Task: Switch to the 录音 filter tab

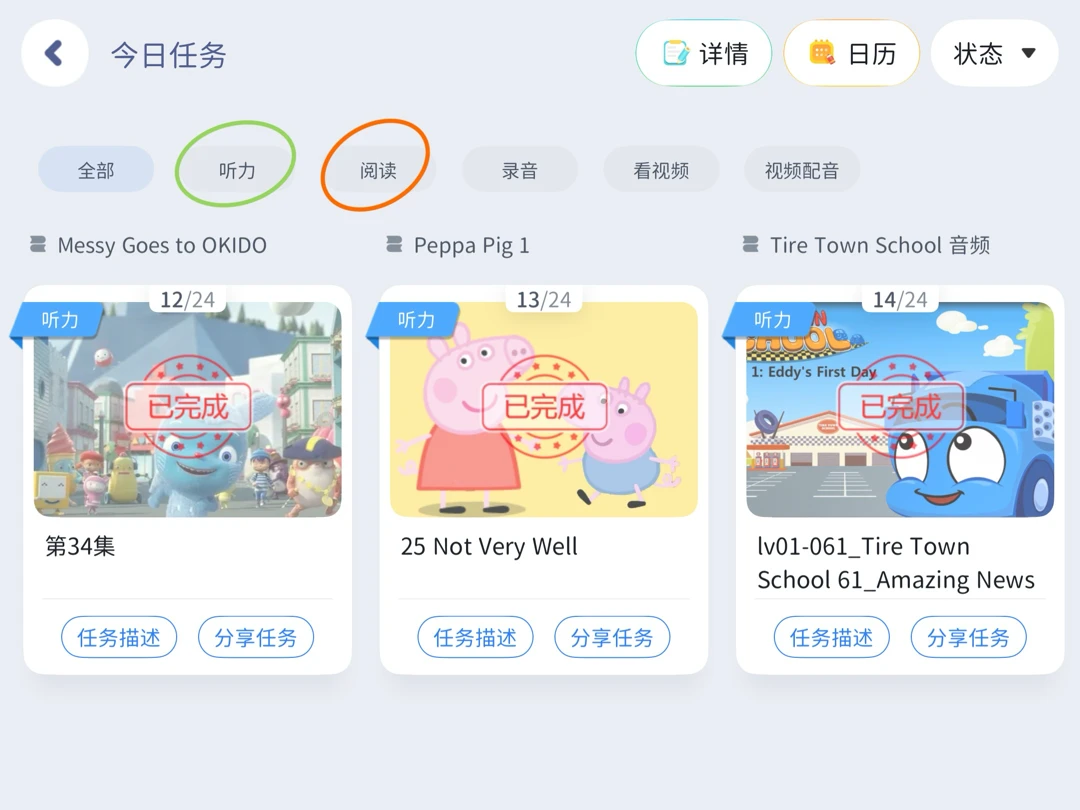Action: pyautogui.click(x=519, y=170)
